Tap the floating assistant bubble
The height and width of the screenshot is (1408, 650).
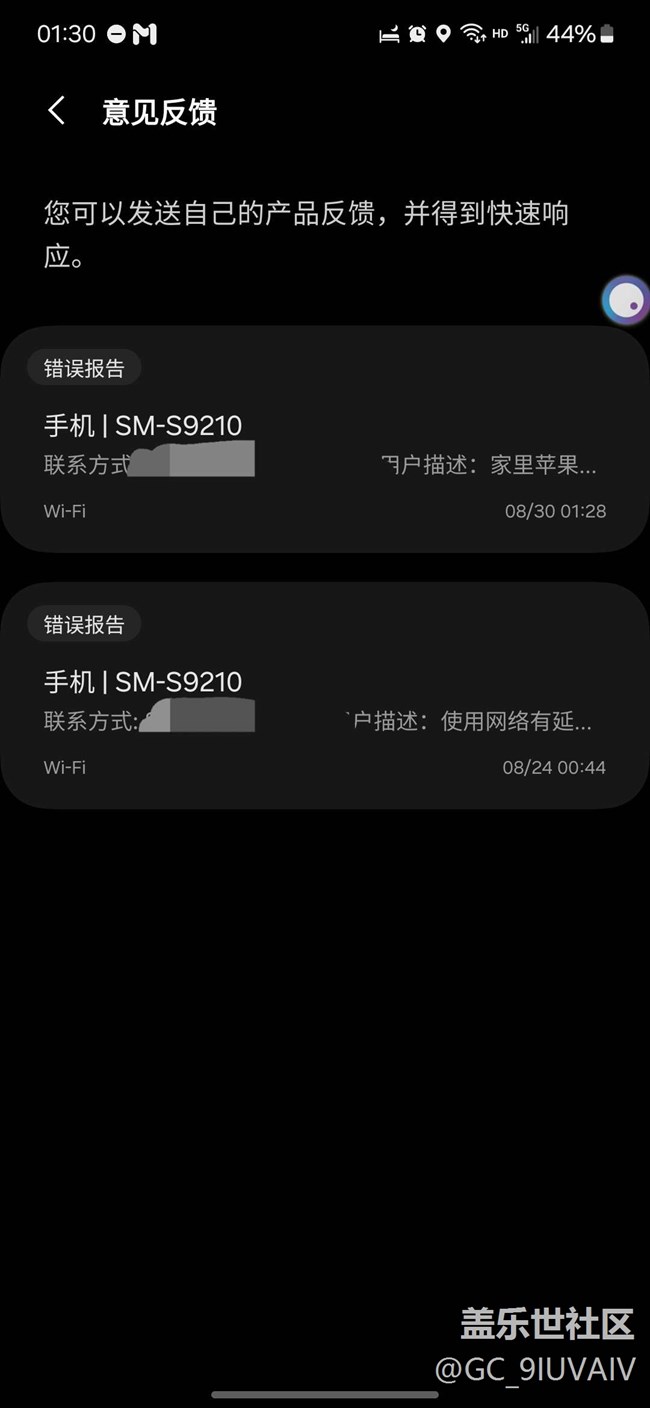(x=626, y=299)
